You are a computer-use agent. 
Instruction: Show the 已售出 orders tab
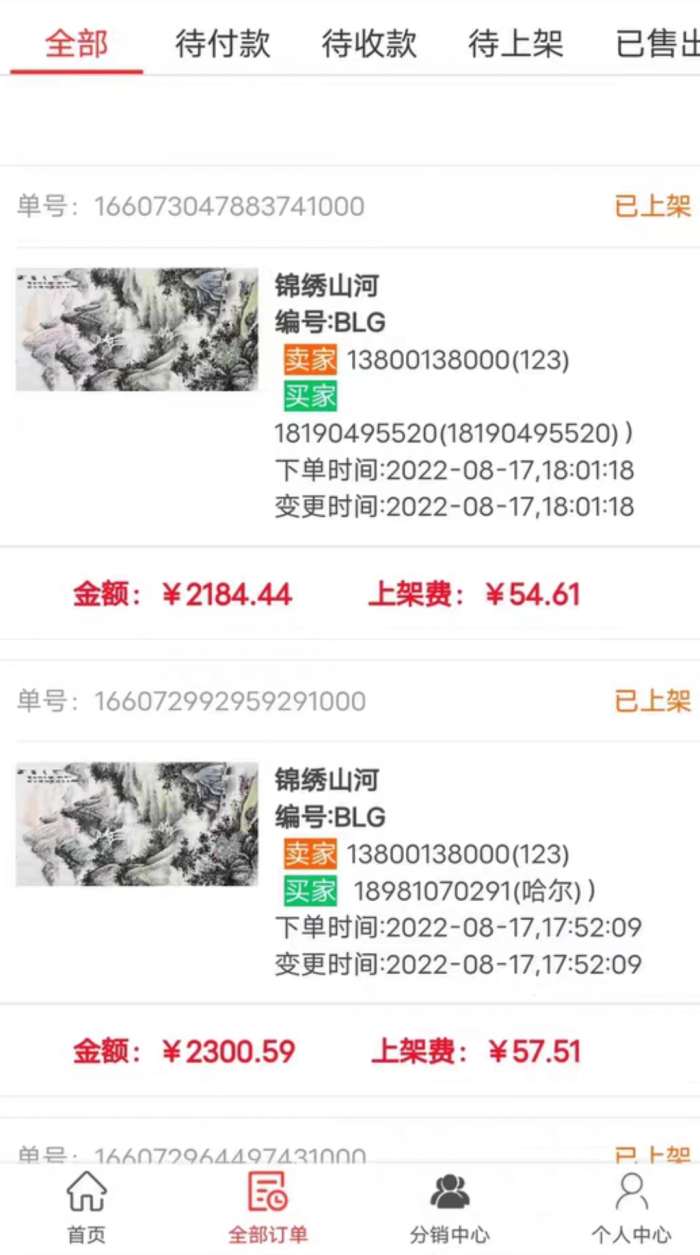click(x=656, y=44)
